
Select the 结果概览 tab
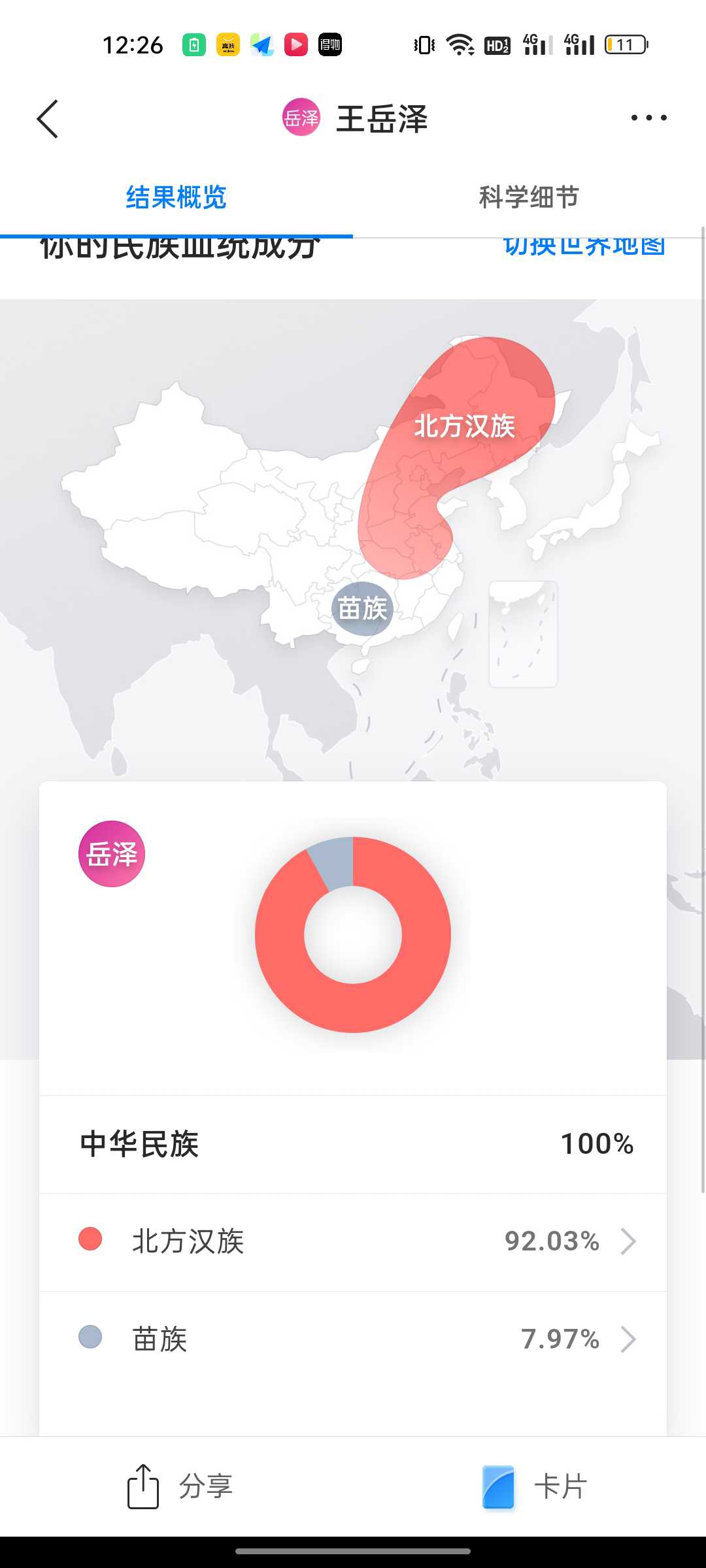point(176,197)
